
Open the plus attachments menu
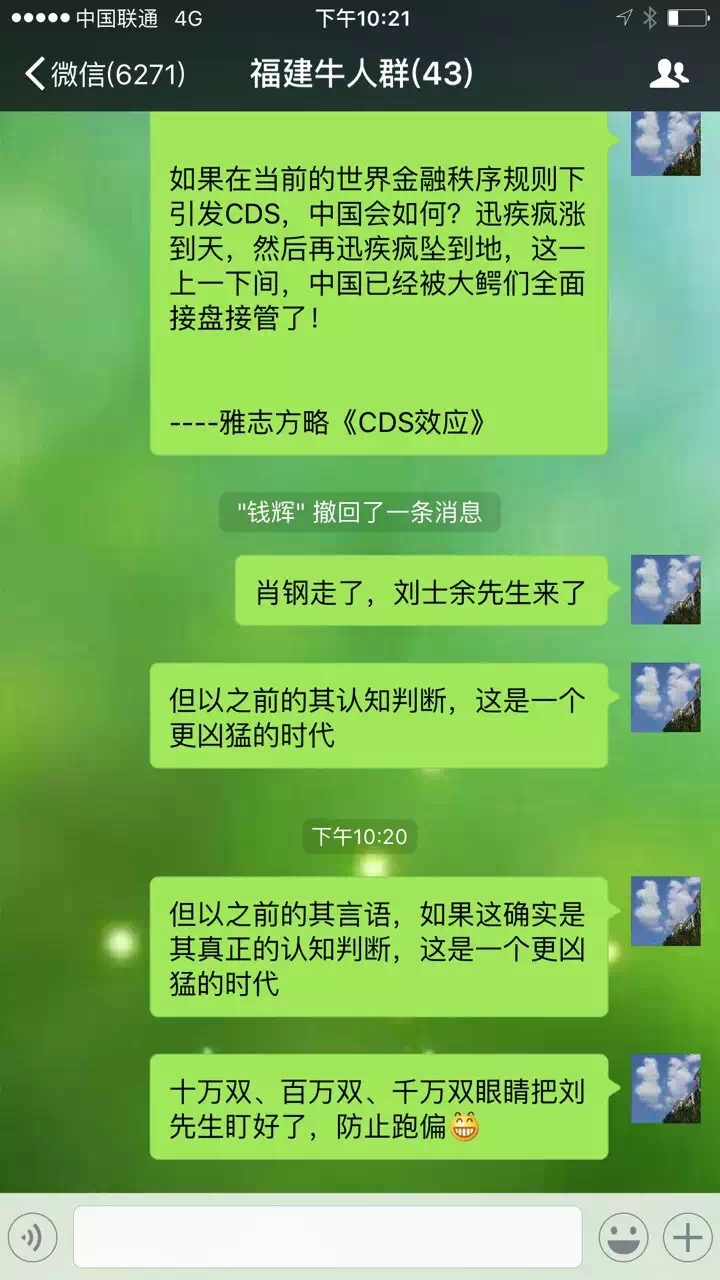687,1238
